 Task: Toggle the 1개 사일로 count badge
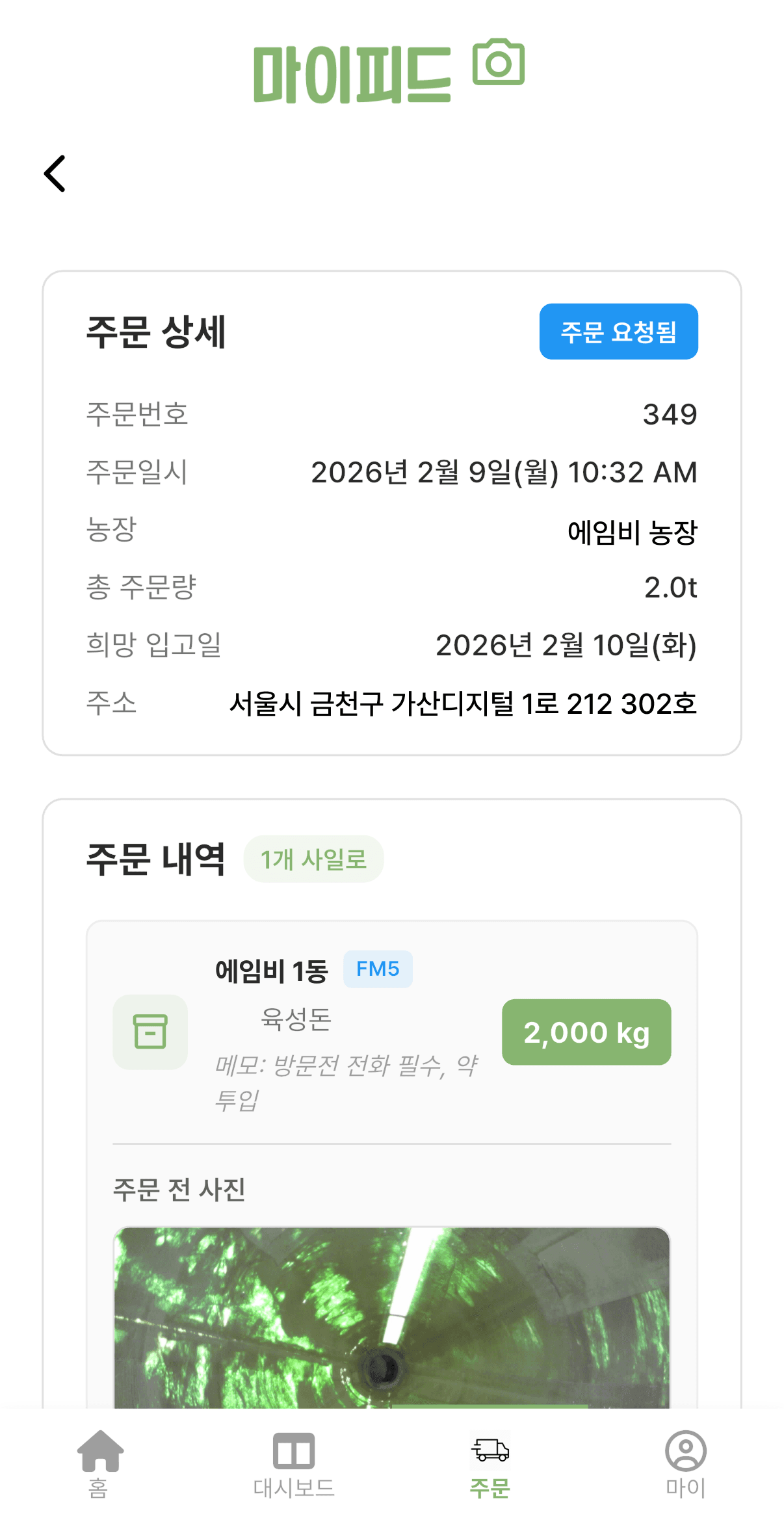pos(313,859)
